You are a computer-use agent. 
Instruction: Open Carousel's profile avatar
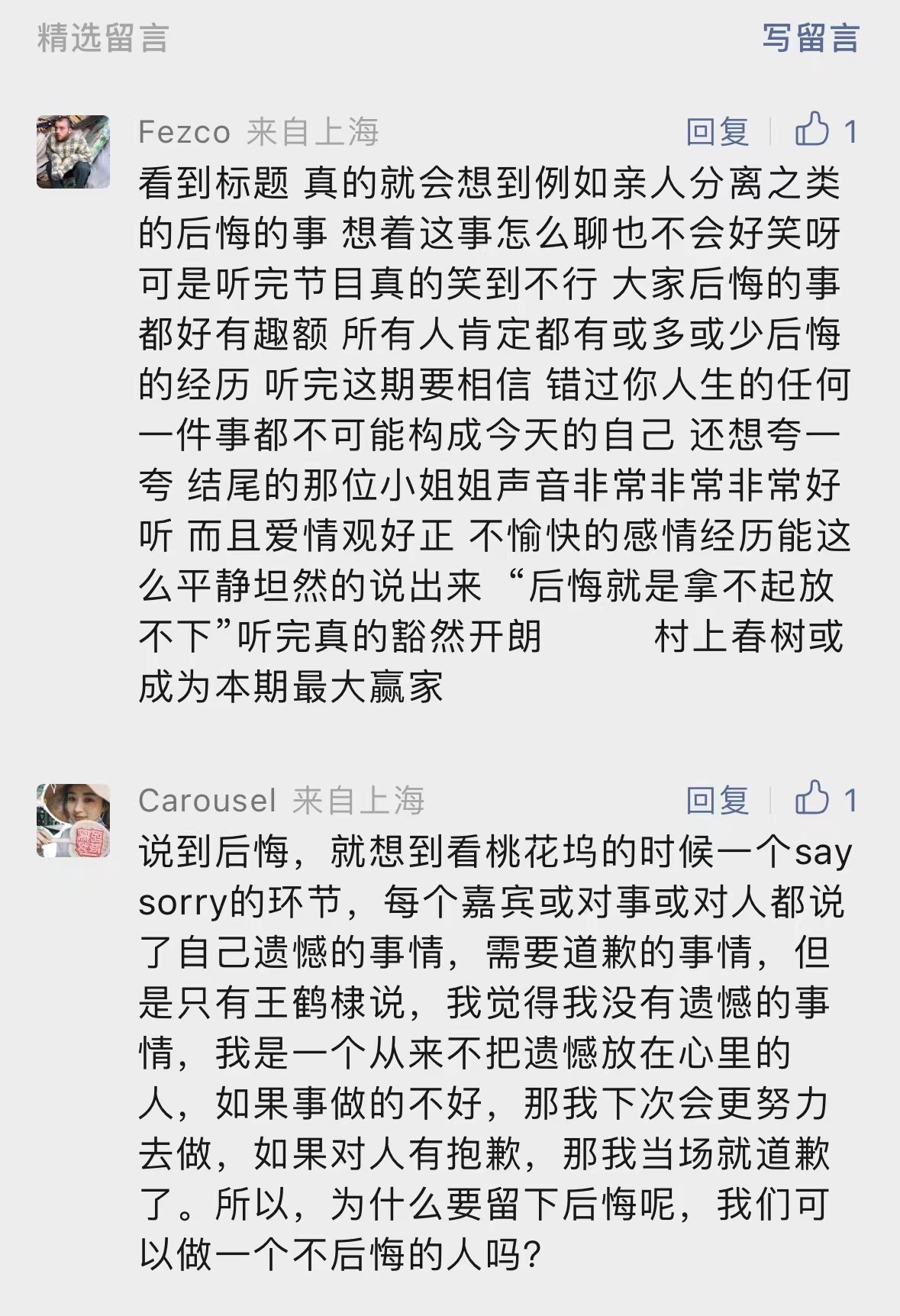[x=73, y=820]
